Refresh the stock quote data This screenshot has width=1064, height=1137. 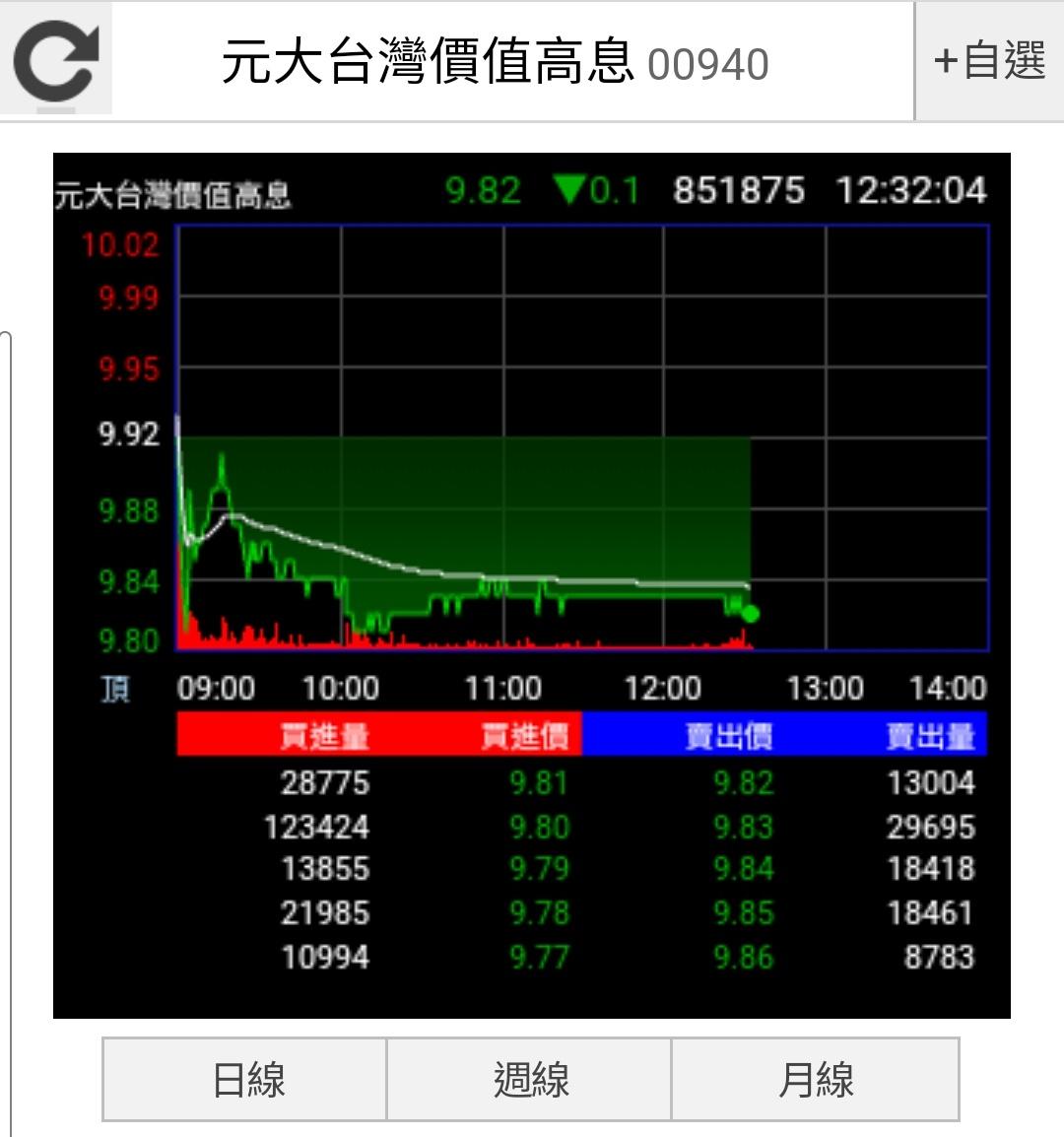pyautogui.click(x=56, y=60)
